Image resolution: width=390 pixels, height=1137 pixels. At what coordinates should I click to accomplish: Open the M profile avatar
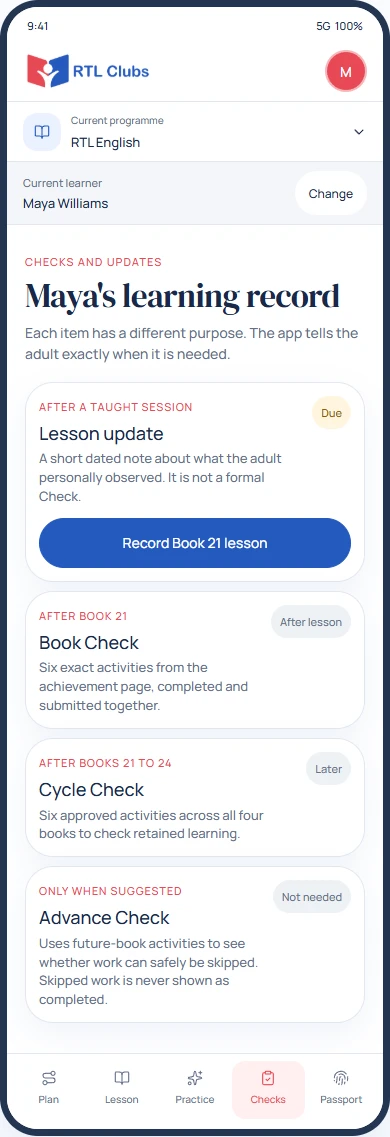click(346, 71)
